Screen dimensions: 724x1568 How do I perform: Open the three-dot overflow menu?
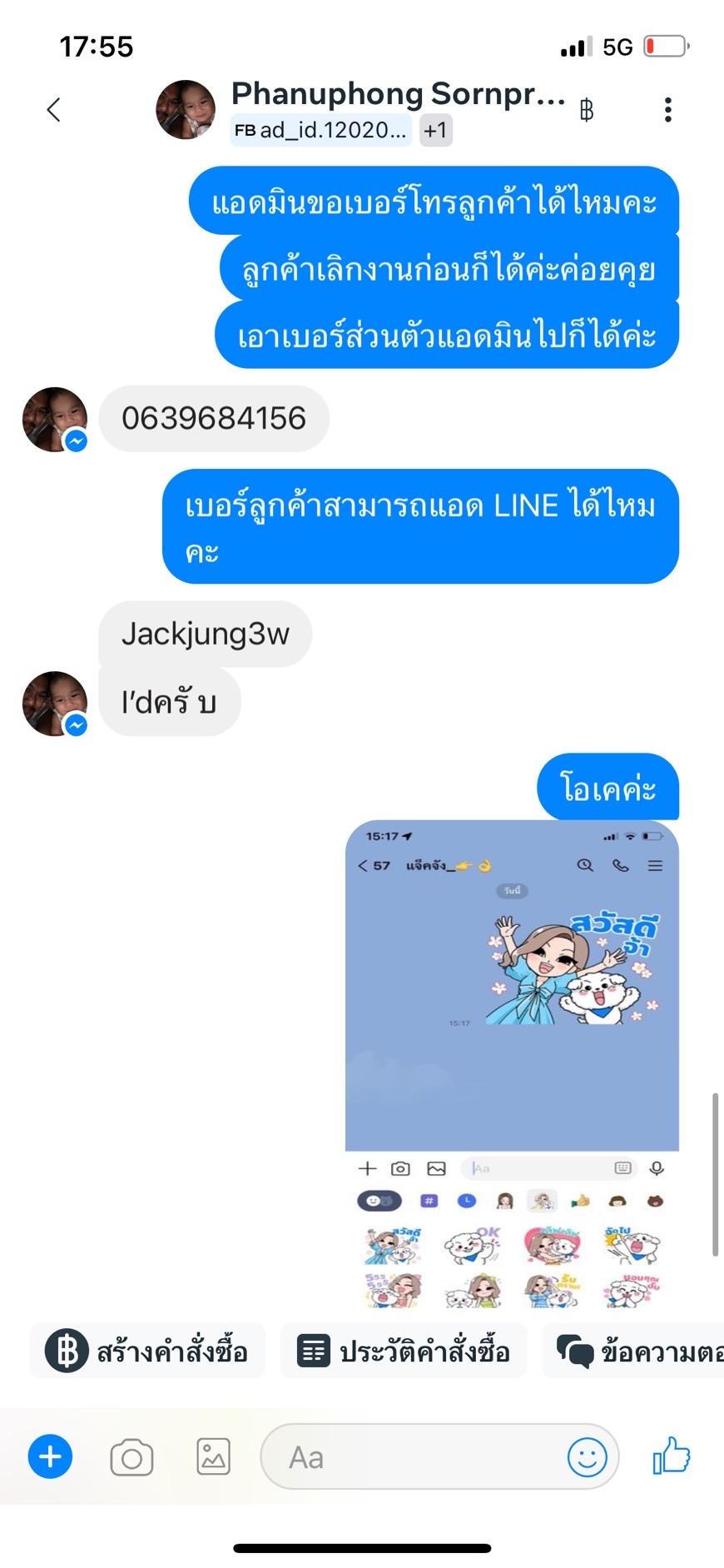(668, 110)
